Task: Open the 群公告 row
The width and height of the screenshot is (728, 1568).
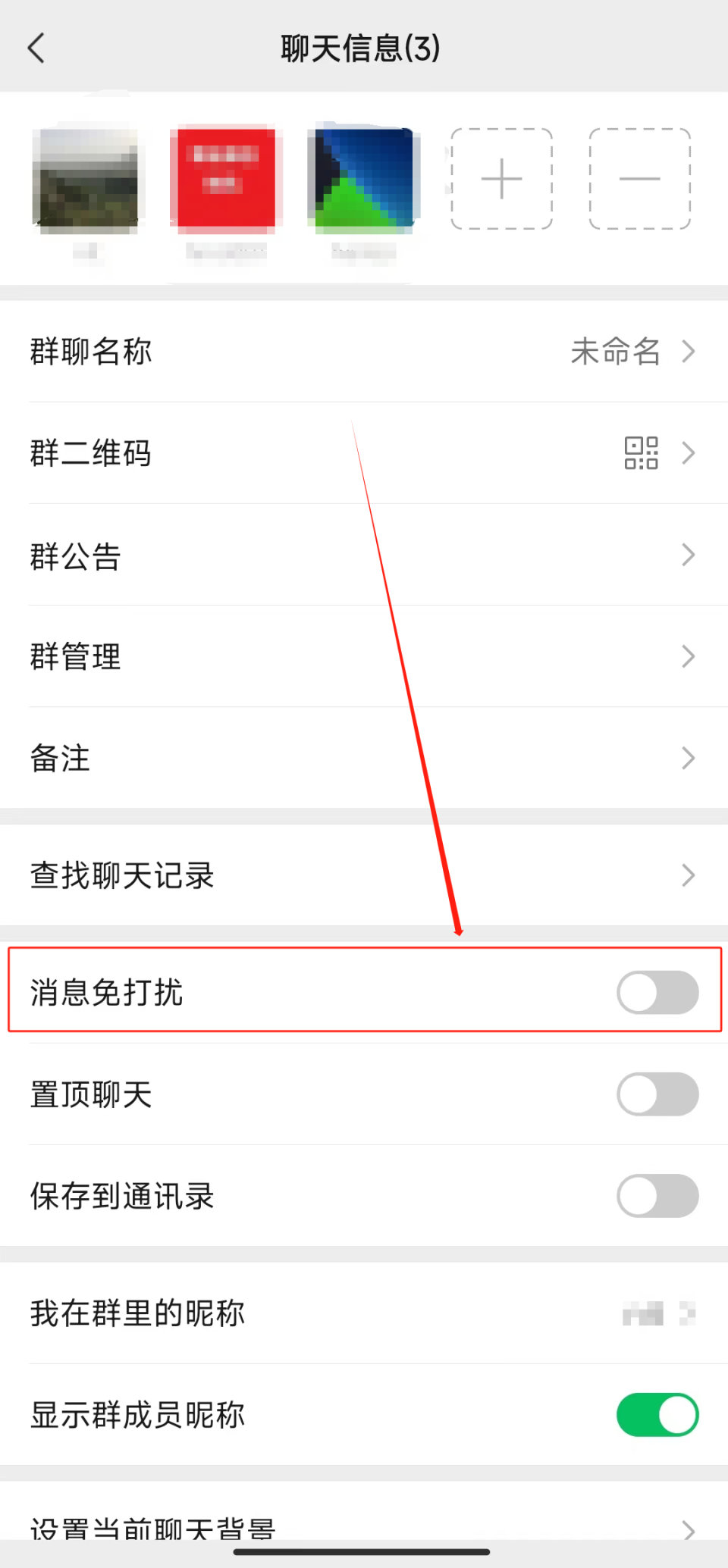Action: click(364, 555)
